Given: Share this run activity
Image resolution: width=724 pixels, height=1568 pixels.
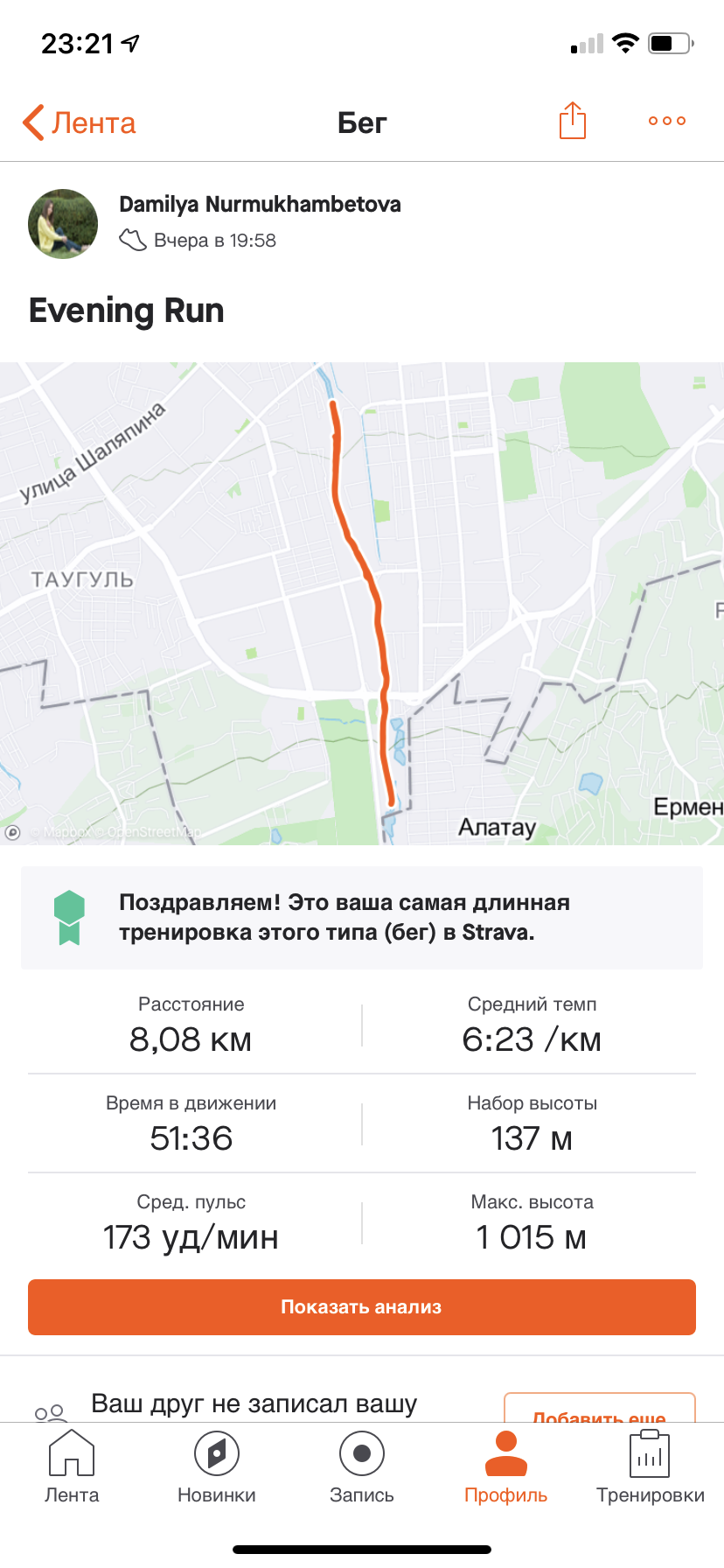Looking at the screenshot, I should pos(572,121).
